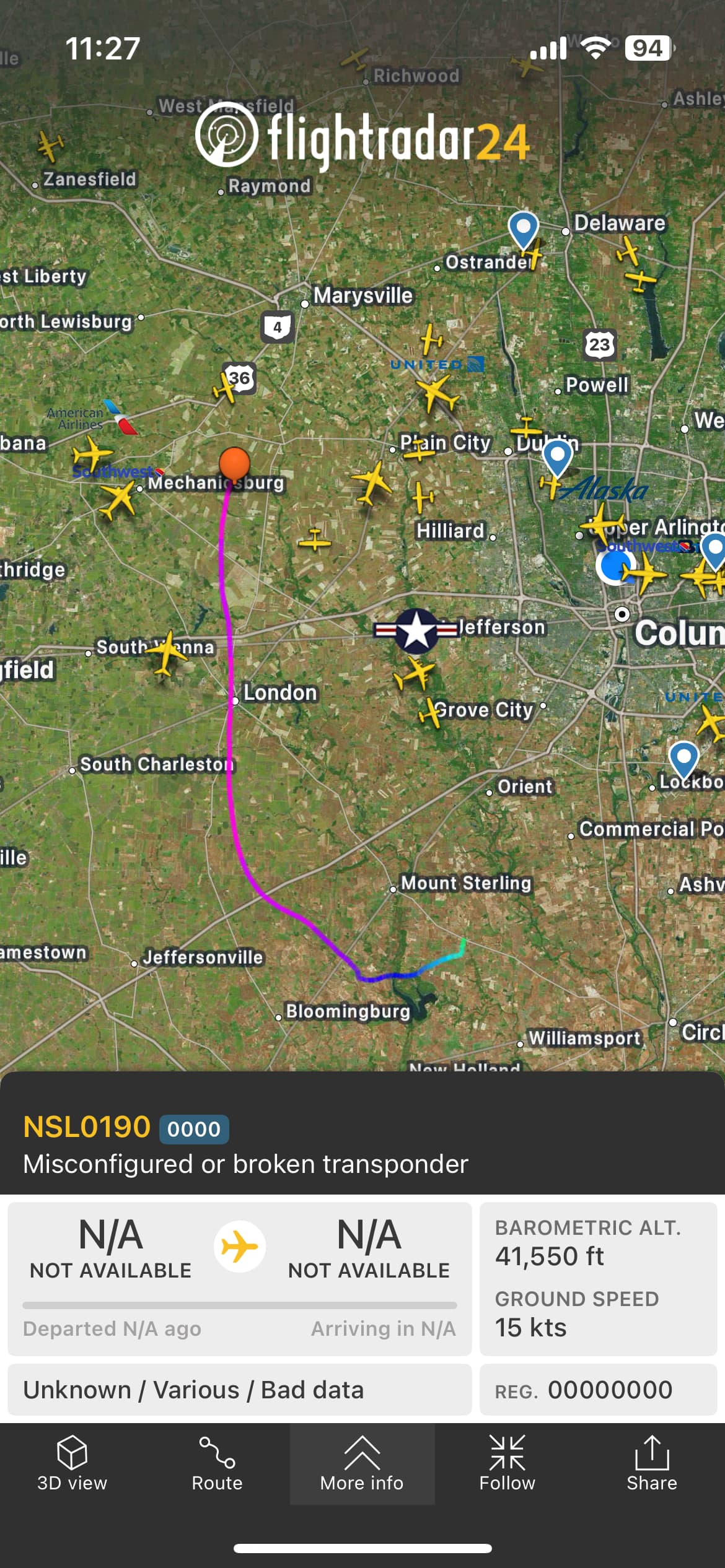Select the plane near Zanesfield
Screen dimensions: 725x1568
click(x=50, y=146)
